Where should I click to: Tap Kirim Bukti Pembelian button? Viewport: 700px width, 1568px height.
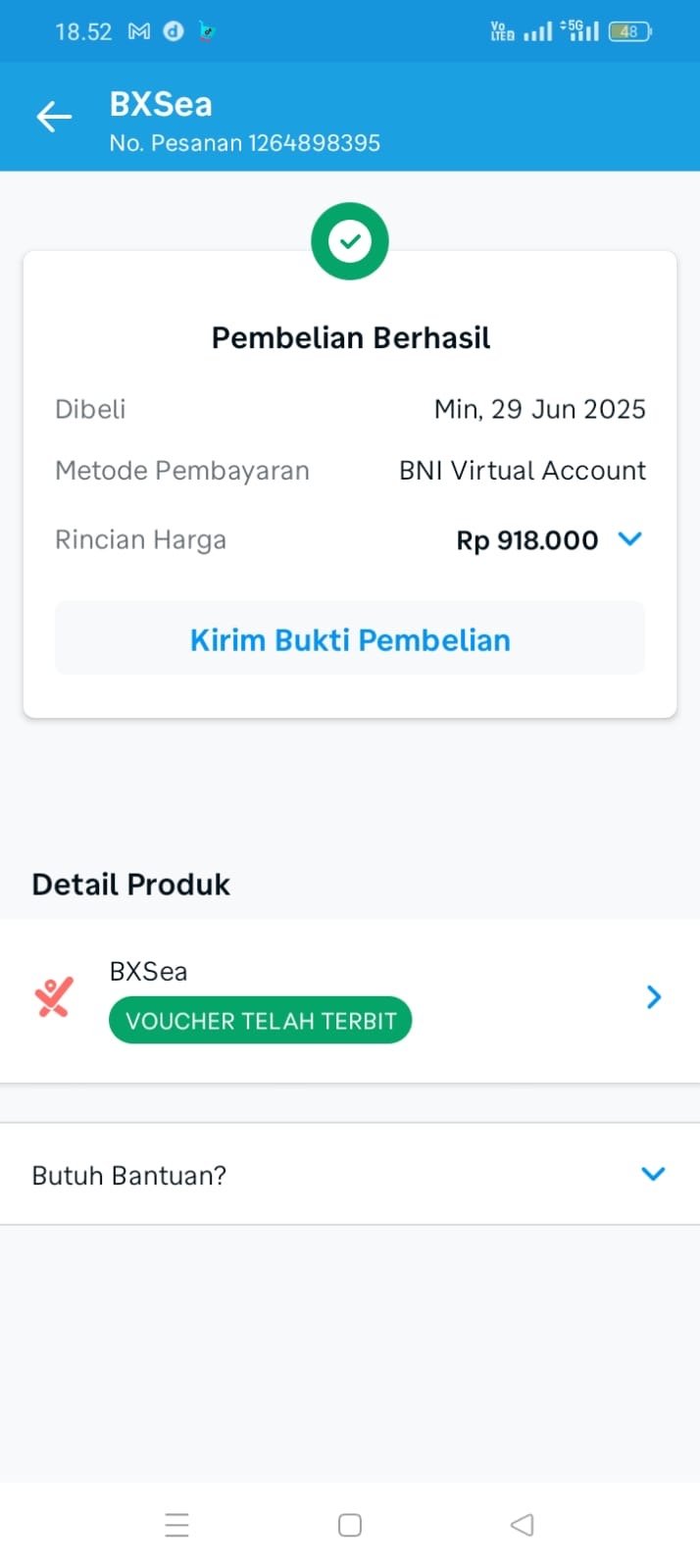tap(350, 639)
